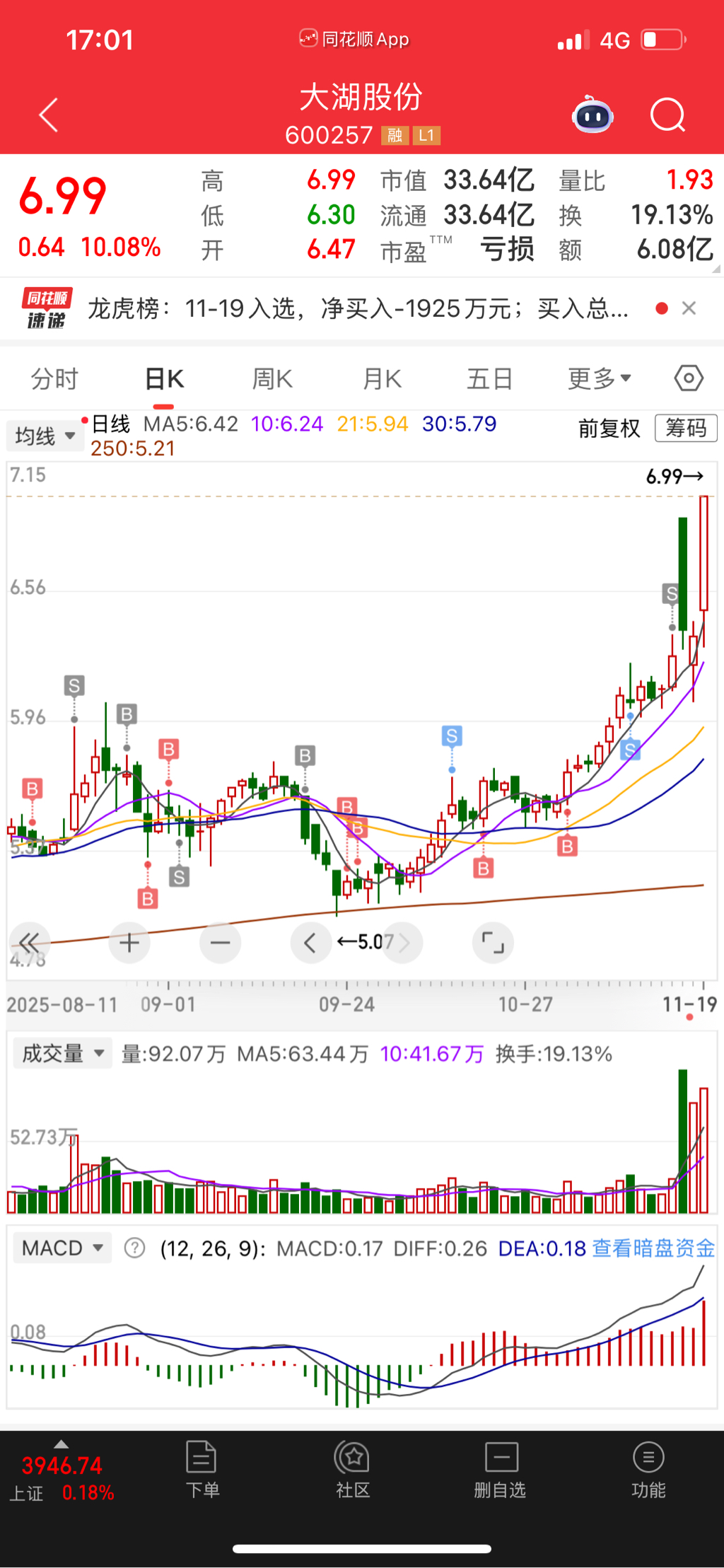
Task: Open the 成交量 indicator dropdown
Action: click(x=63, y=1054)
